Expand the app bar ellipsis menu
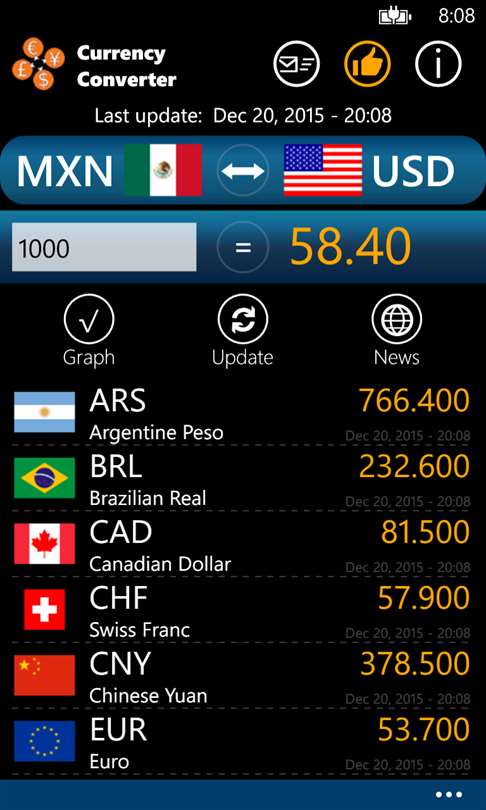The height and width of the screenshot is (810, 486). [x=449, y=795]
